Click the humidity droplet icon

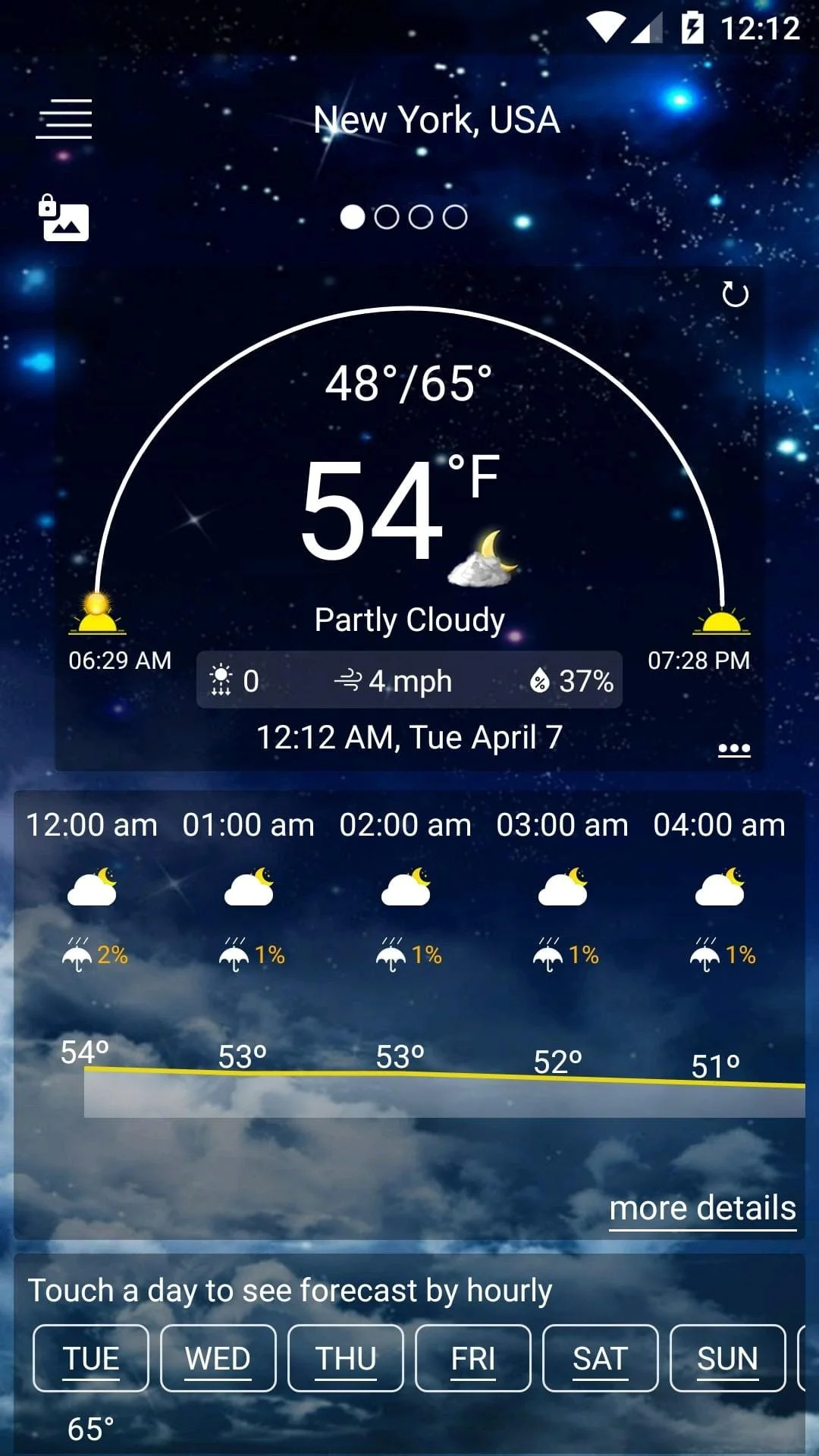[541, 679]
